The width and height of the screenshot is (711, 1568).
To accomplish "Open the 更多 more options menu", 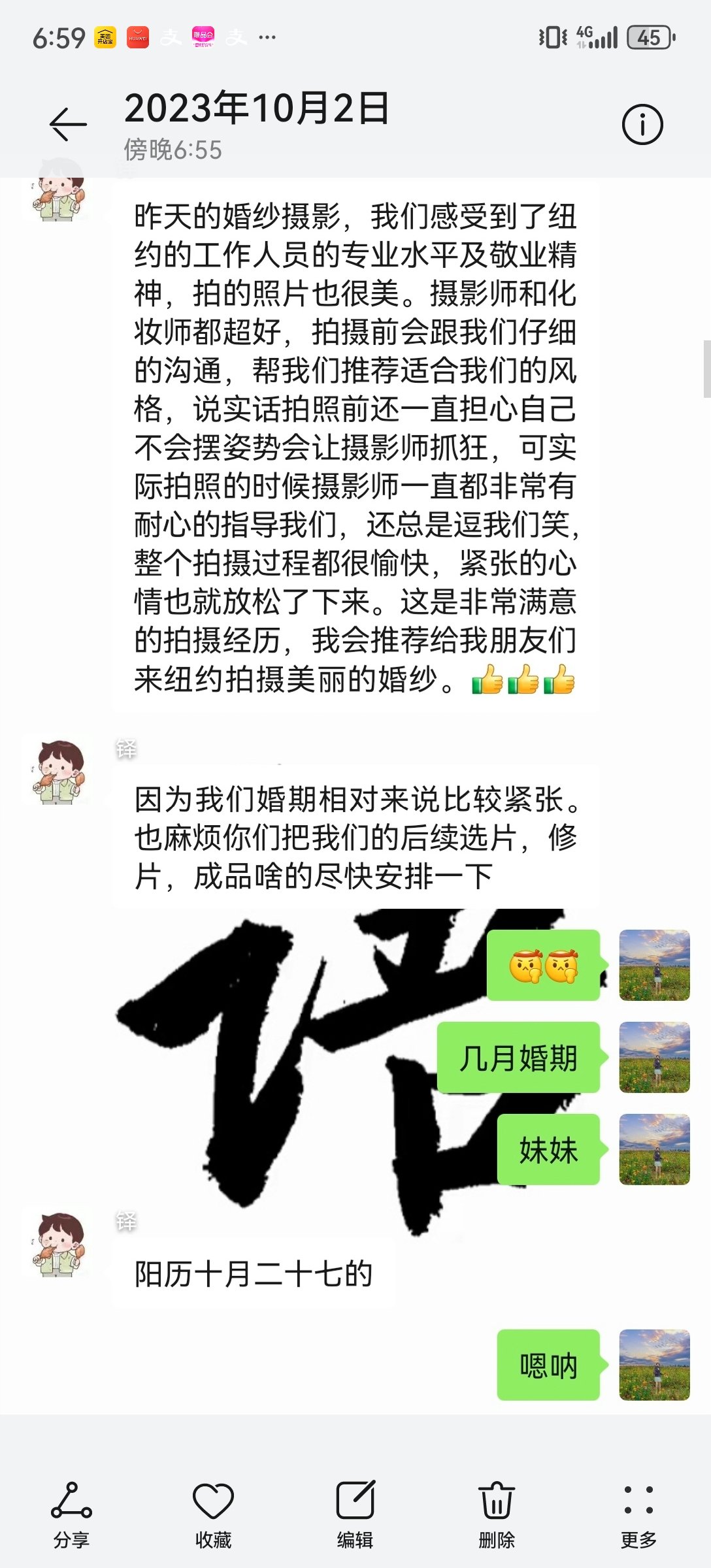I will coord(638,1515).
